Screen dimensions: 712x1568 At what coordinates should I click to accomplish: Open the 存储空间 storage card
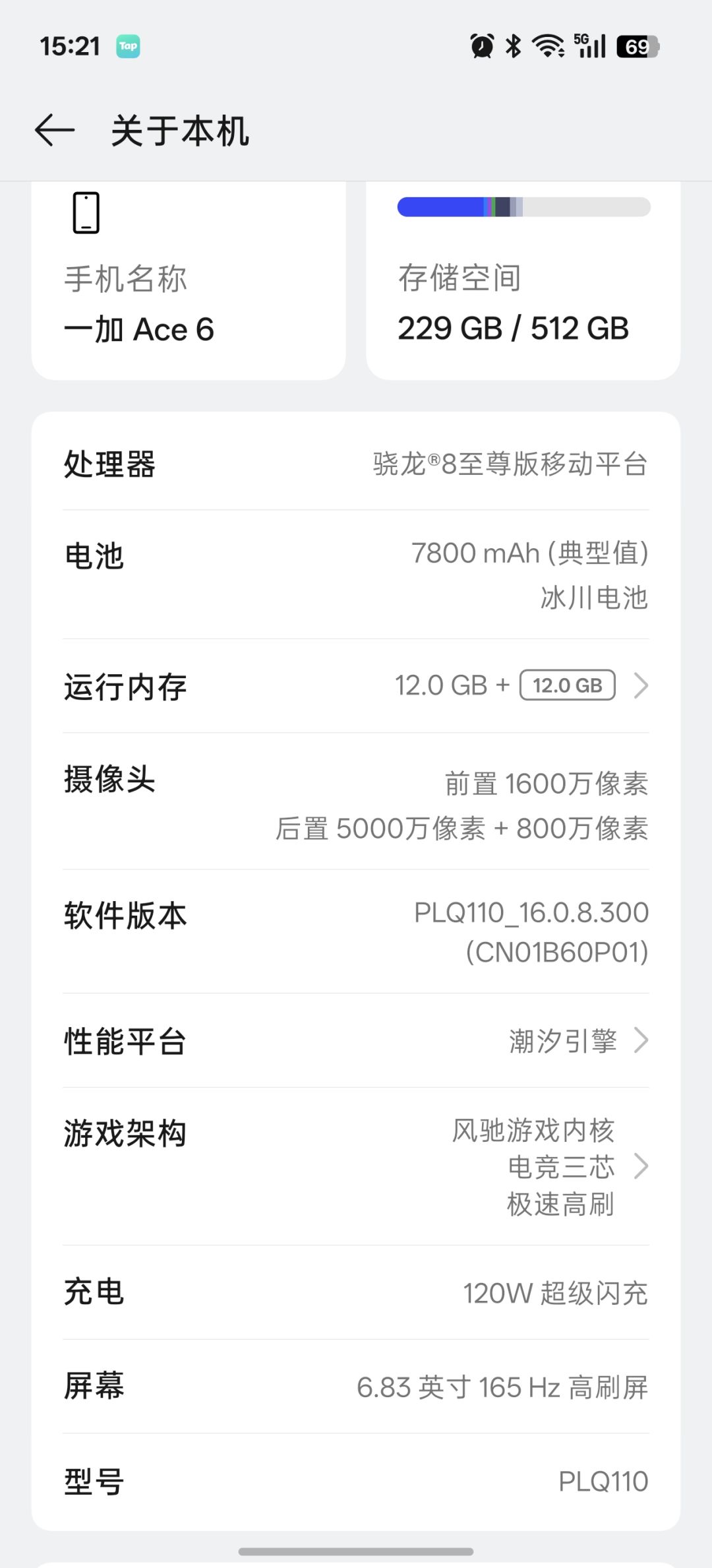click(x=523, y=281)
